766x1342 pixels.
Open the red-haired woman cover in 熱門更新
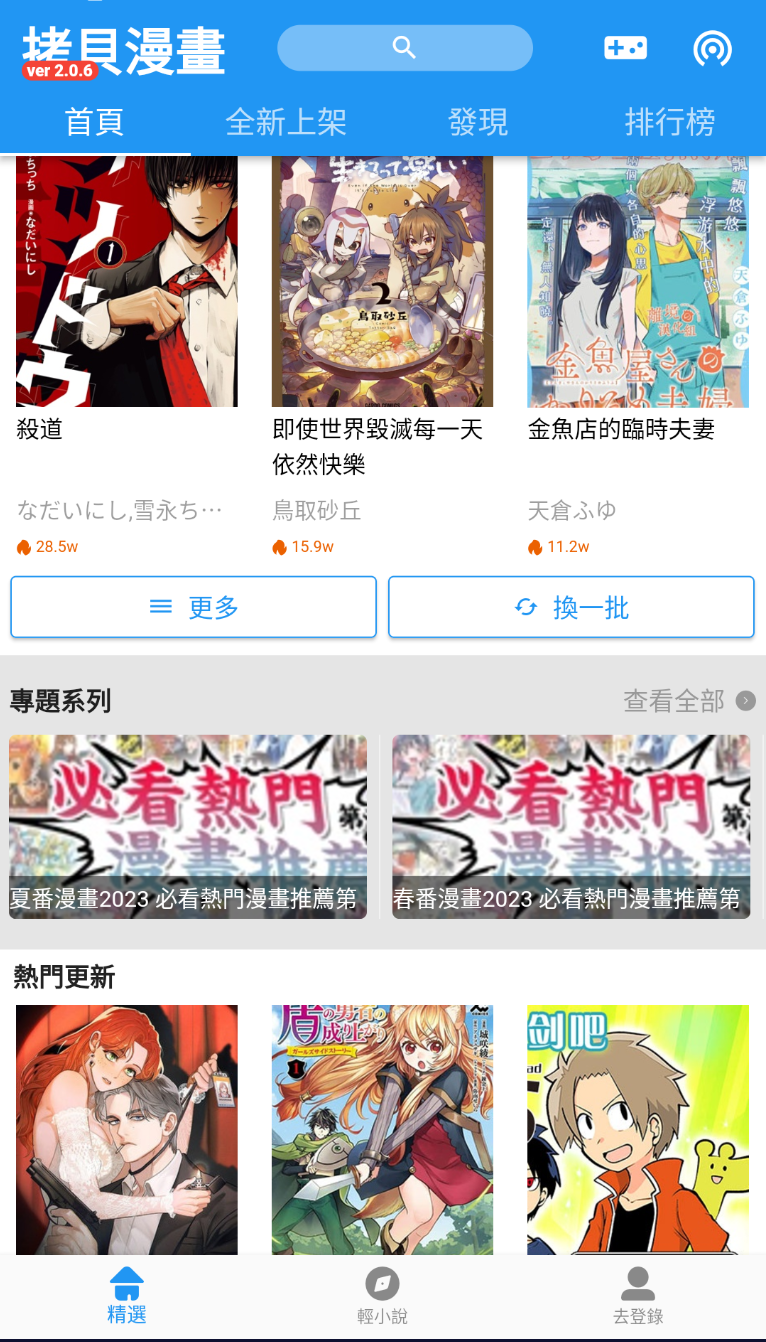click(127, 1128)
